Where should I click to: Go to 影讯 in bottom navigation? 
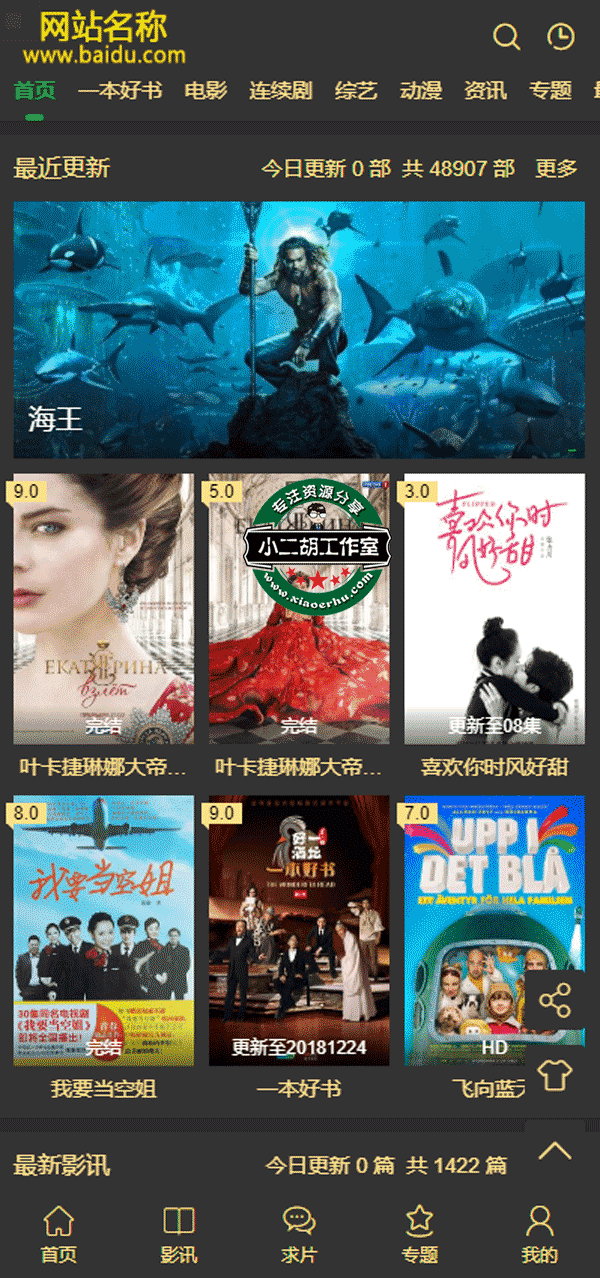(x=179, y=1234)
